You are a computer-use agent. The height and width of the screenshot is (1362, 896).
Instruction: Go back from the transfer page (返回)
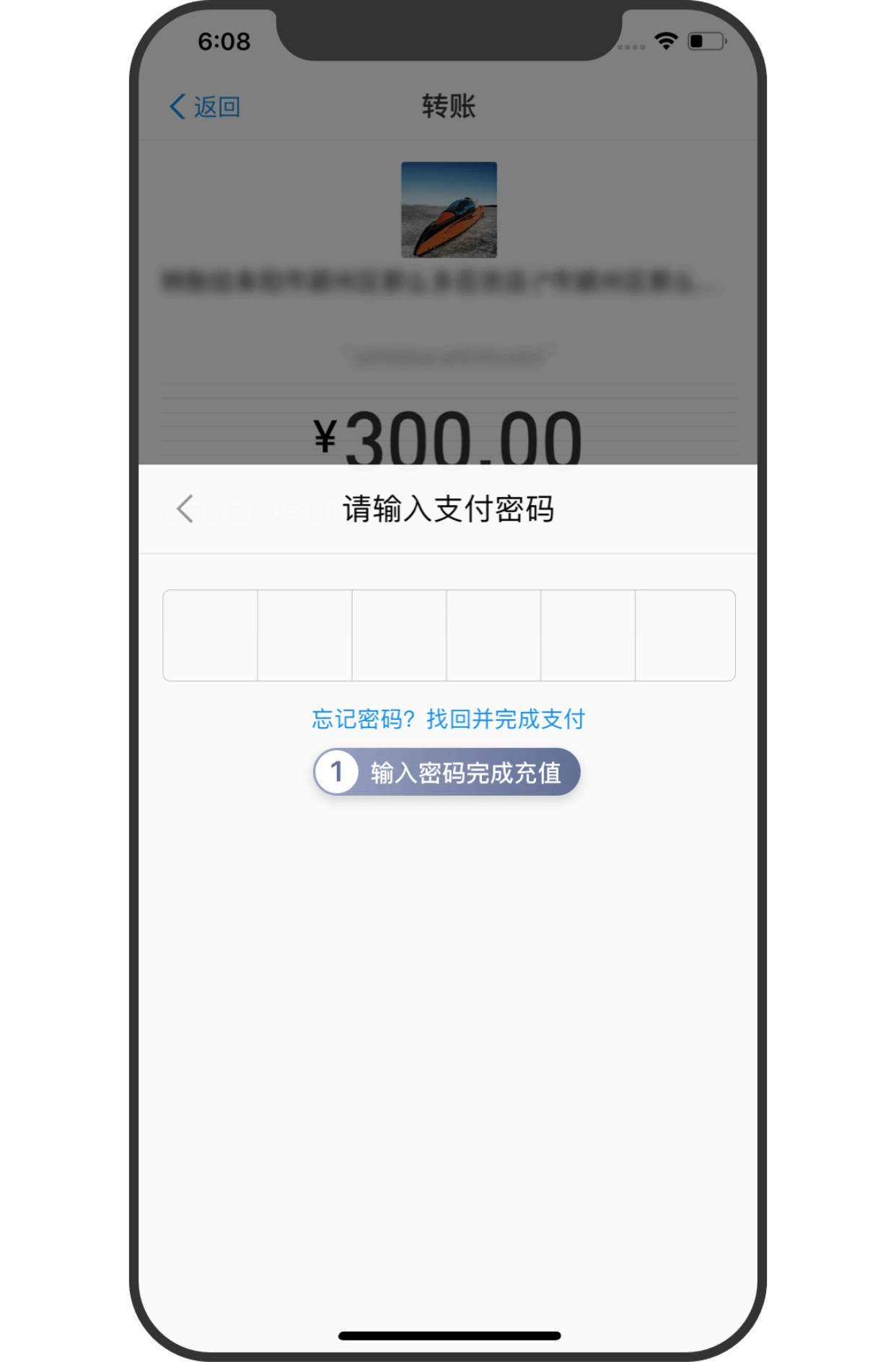pyautogui.click(x=205, y=107)
